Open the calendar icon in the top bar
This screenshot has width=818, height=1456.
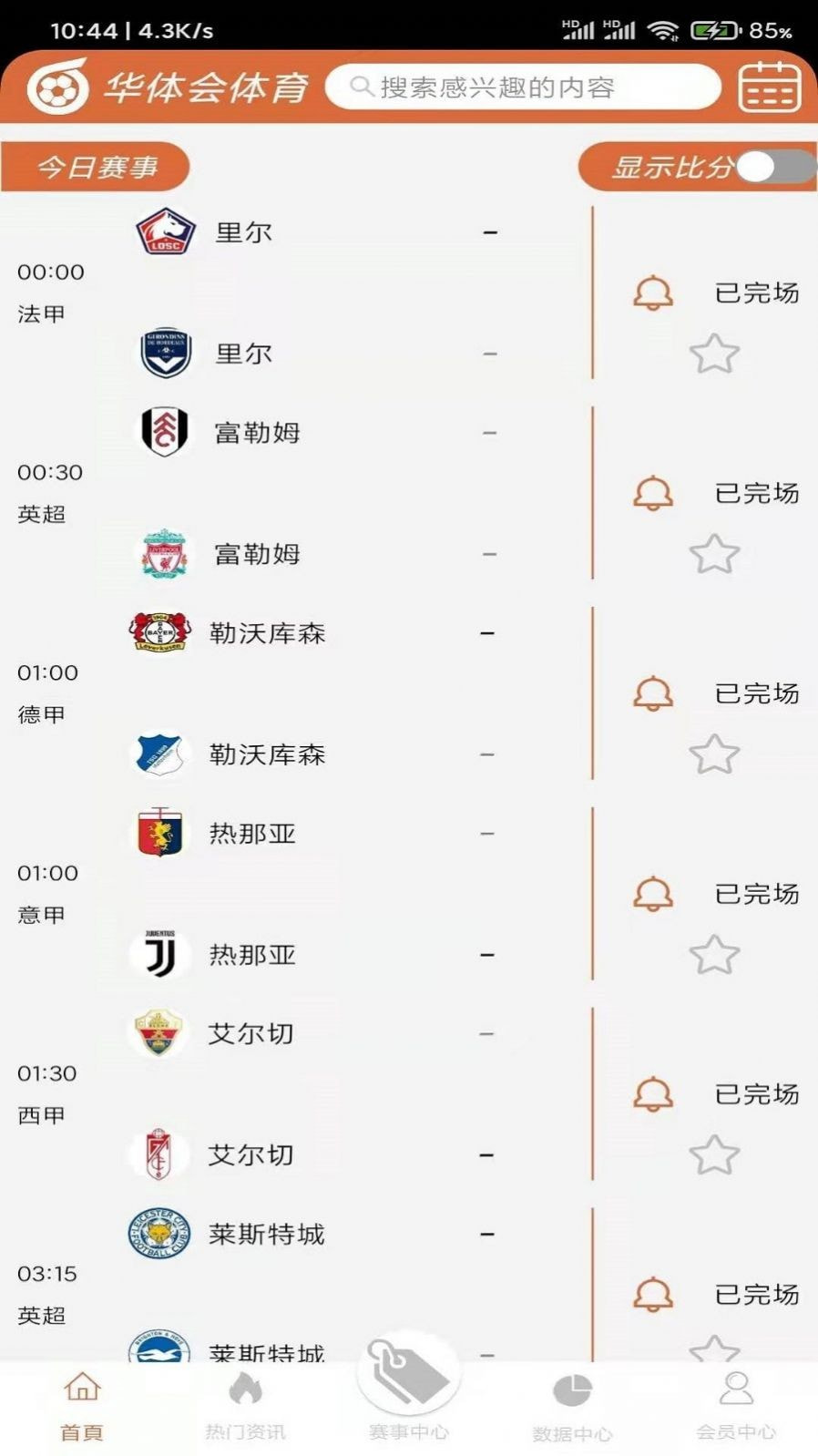pos(769,87)
